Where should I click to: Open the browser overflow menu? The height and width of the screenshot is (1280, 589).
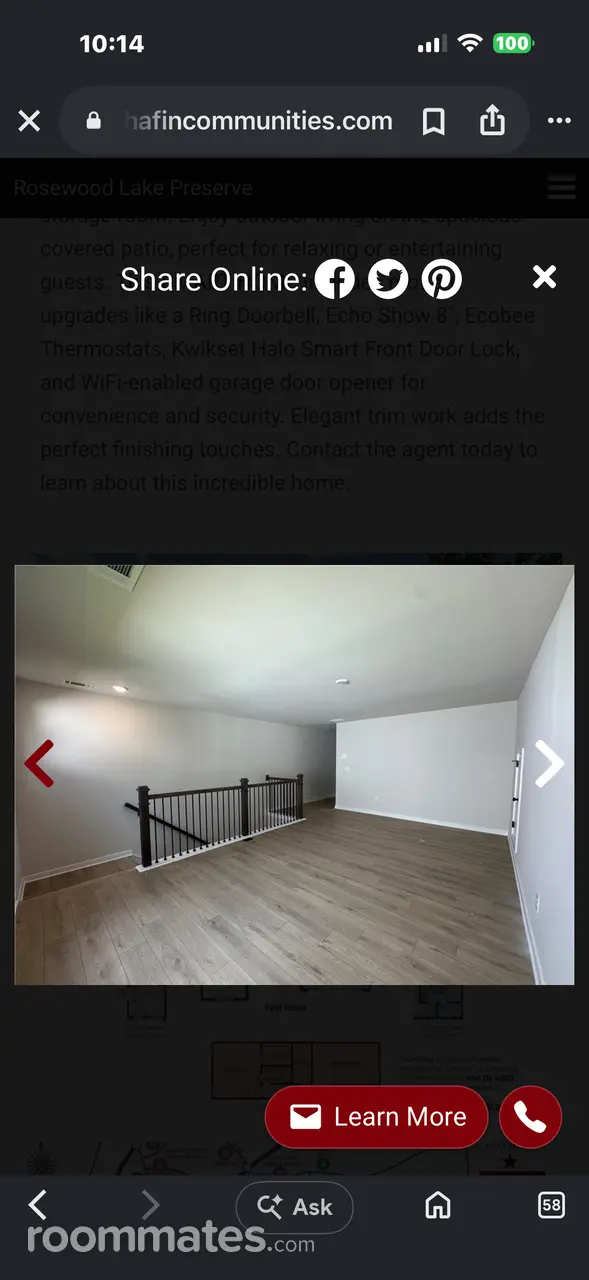point(559,121)
